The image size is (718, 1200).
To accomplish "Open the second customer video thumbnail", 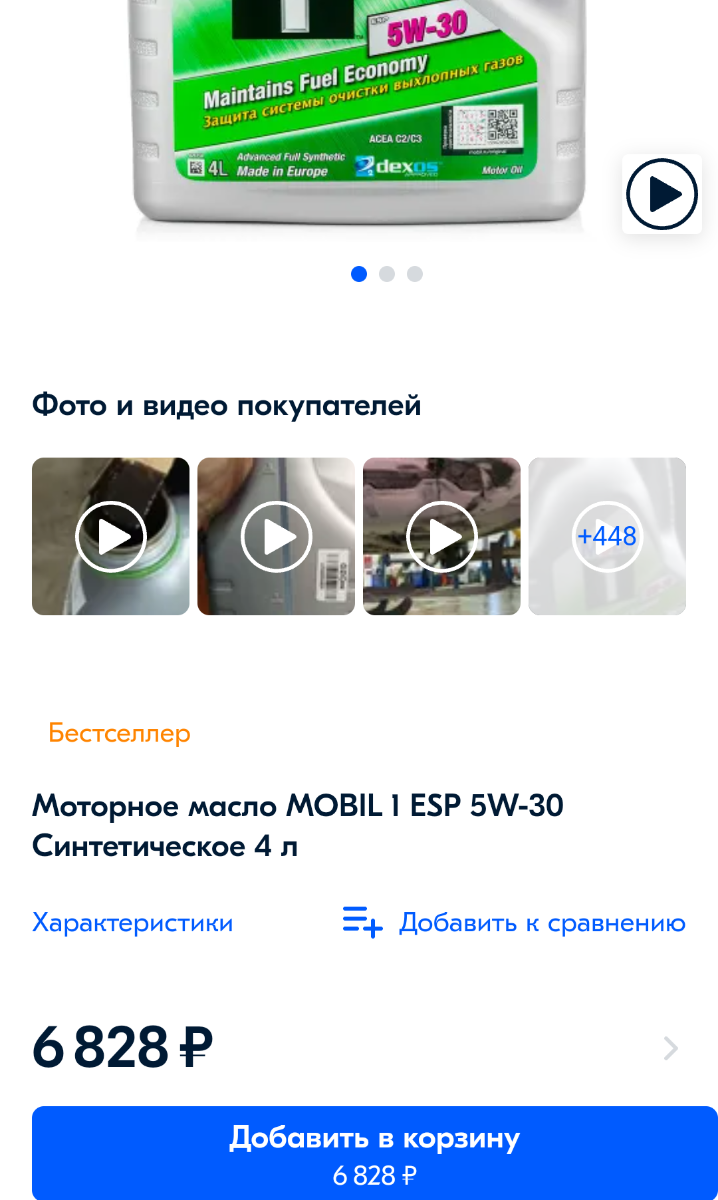I will click(x=276, y=536).
